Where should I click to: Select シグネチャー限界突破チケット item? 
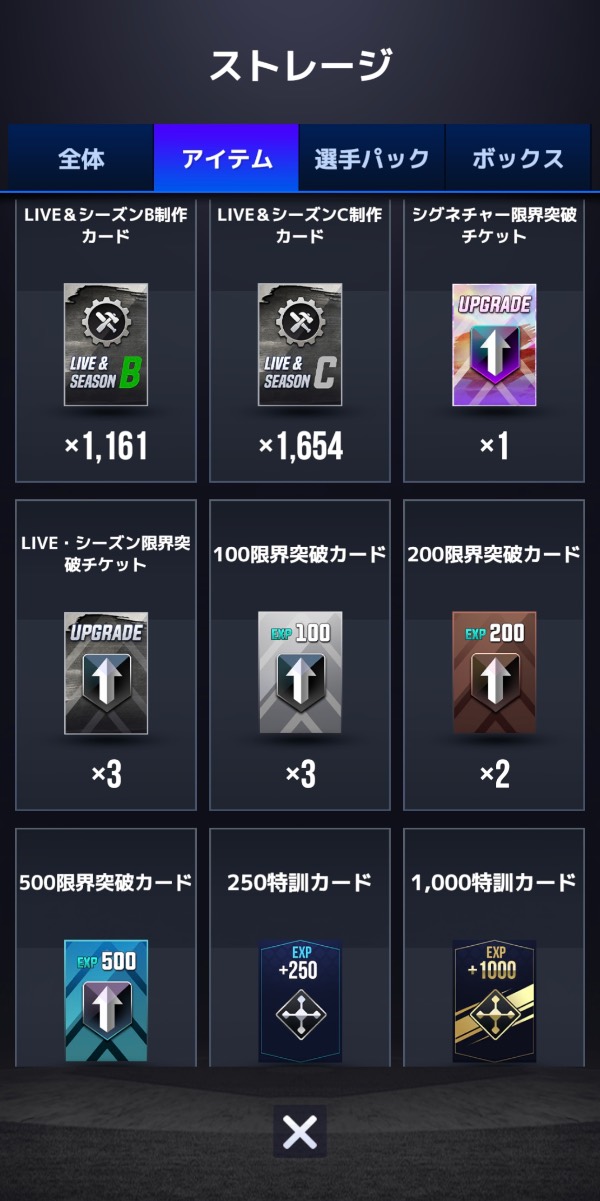494,344
